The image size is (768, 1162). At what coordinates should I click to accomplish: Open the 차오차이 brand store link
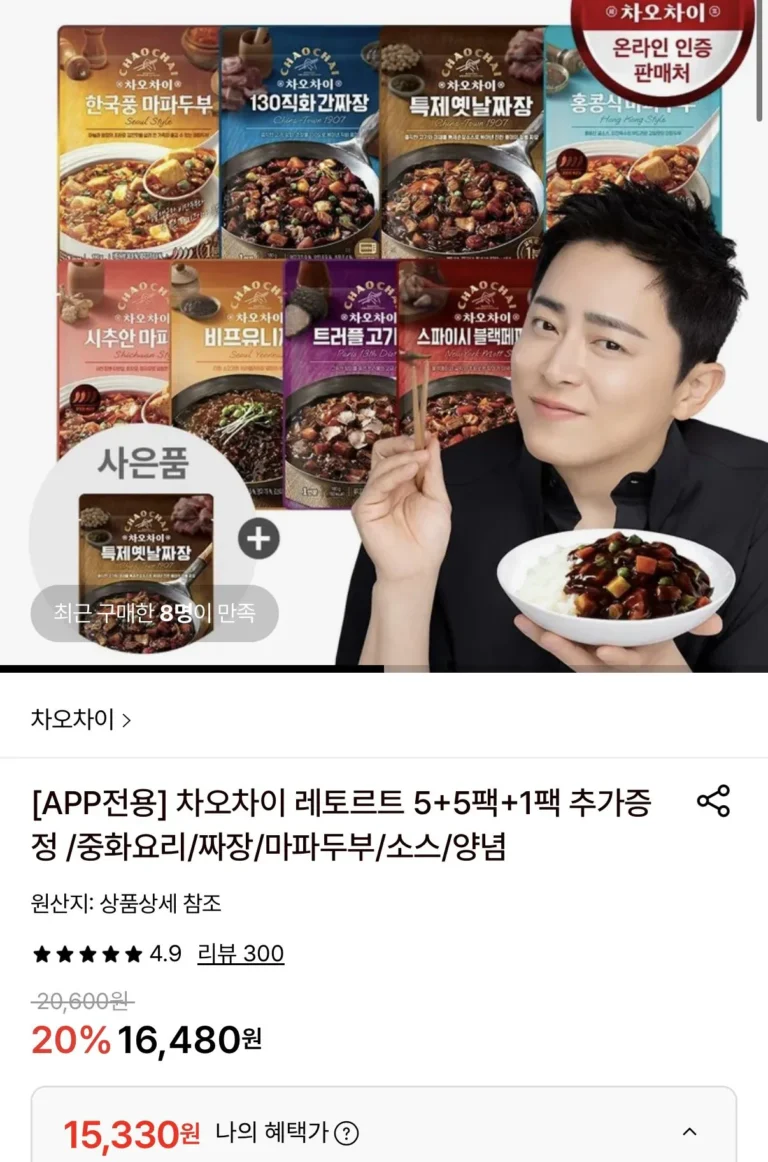[x=81, y=719]
